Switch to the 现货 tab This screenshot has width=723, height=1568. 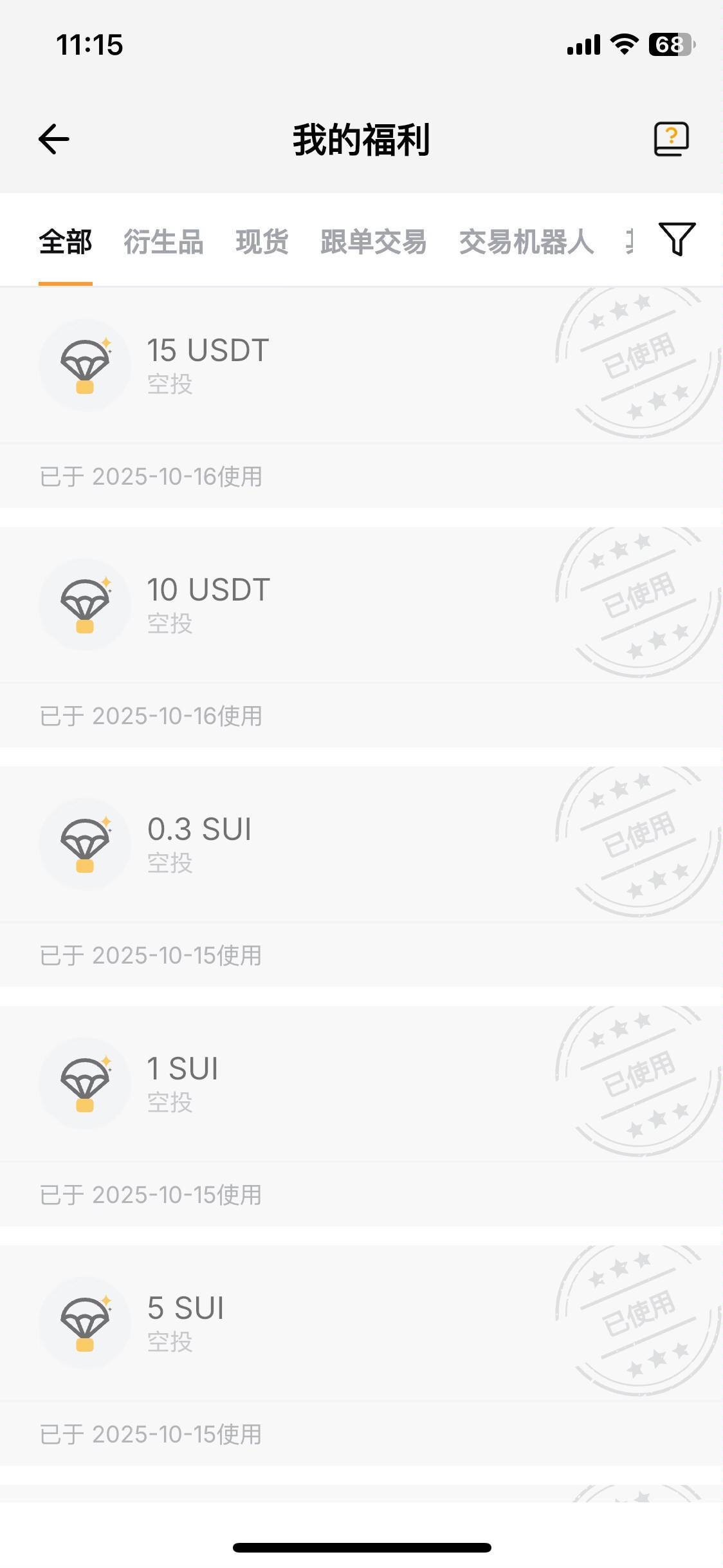point(262,242)
